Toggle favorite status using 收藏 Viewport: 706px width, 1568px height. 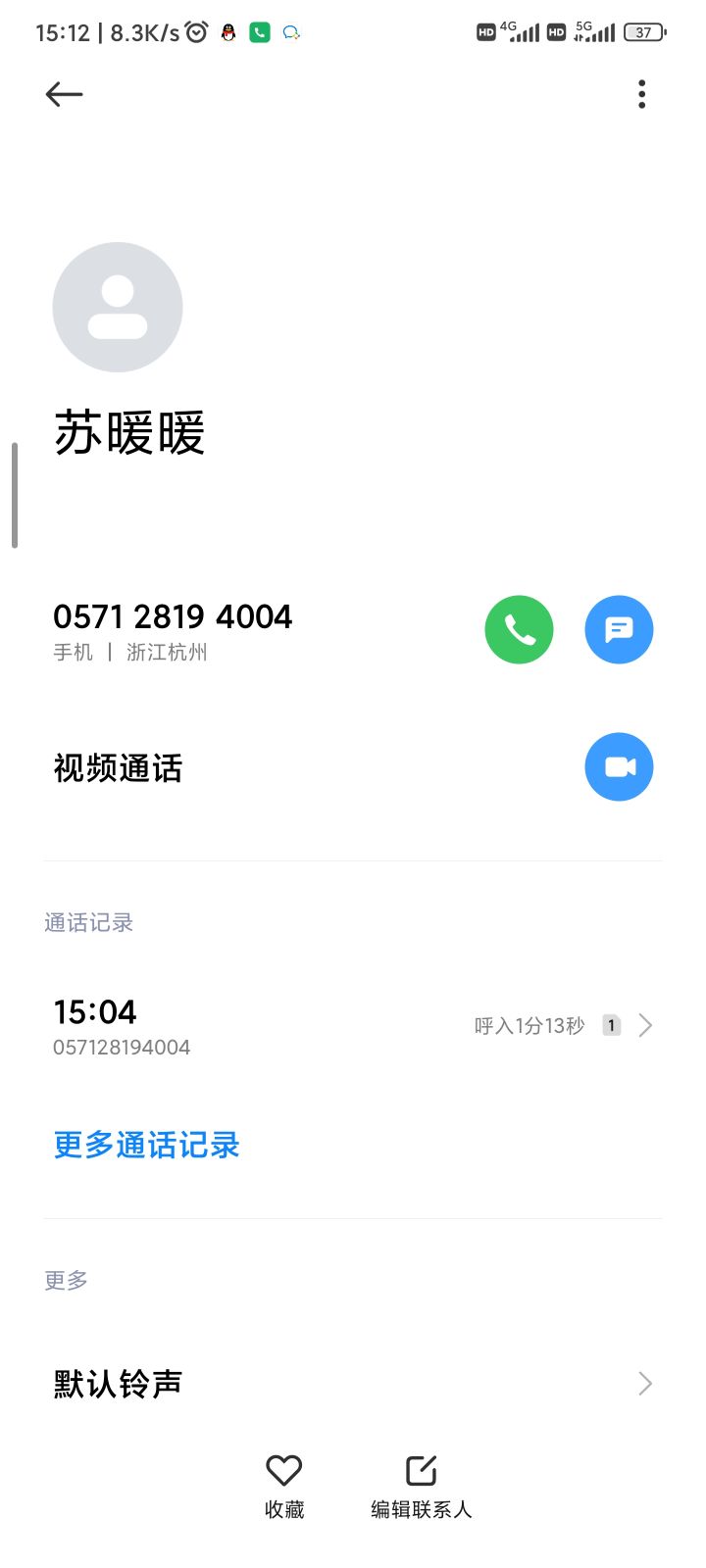[283, 1509]
